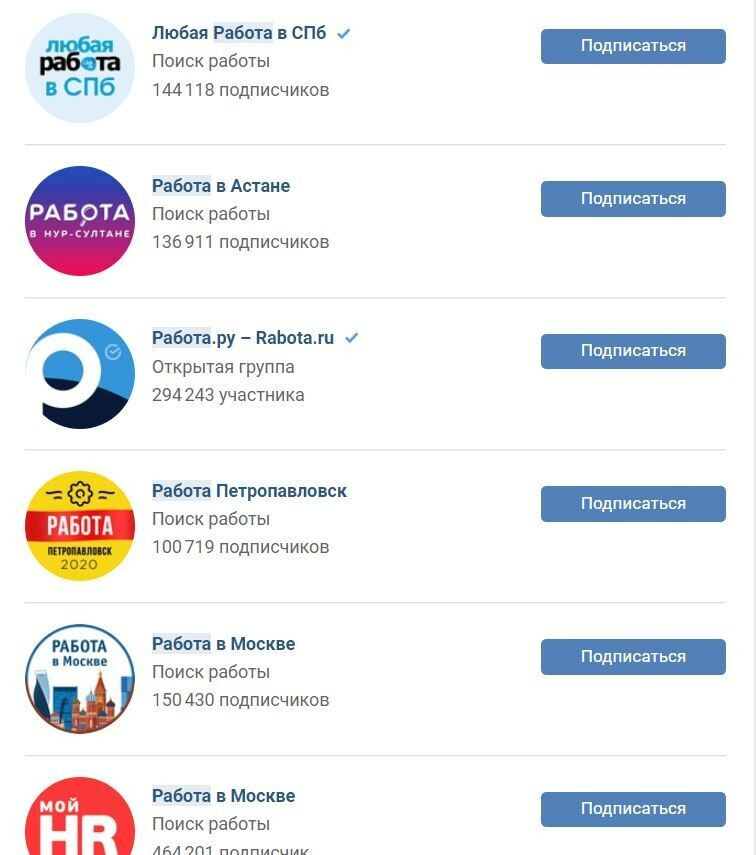Screen dimensions: 756x855
Task: Open Работа в Москве title with 150 430 subscribers
Action: (x=223, y=644)
